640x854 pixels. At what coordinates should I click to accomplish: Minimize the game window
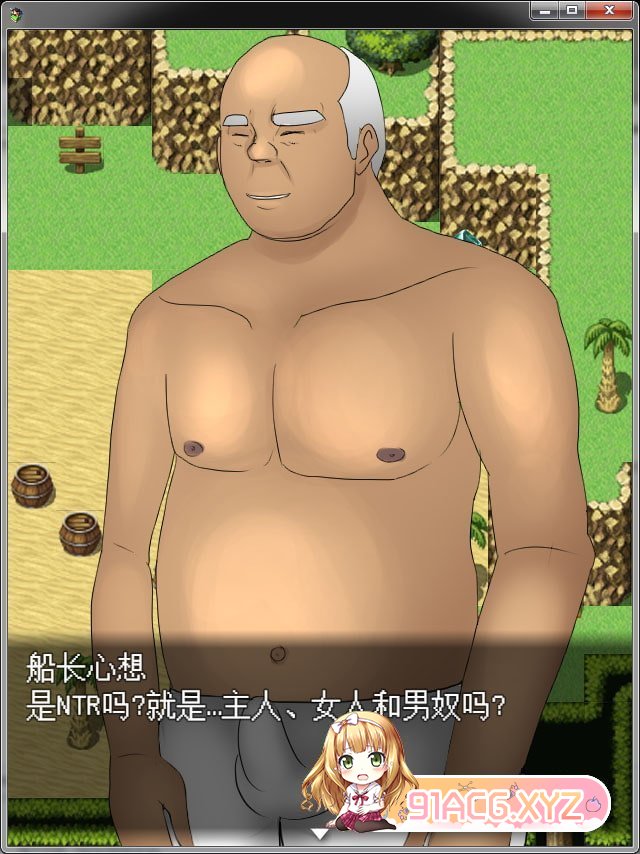pos(544,10)
